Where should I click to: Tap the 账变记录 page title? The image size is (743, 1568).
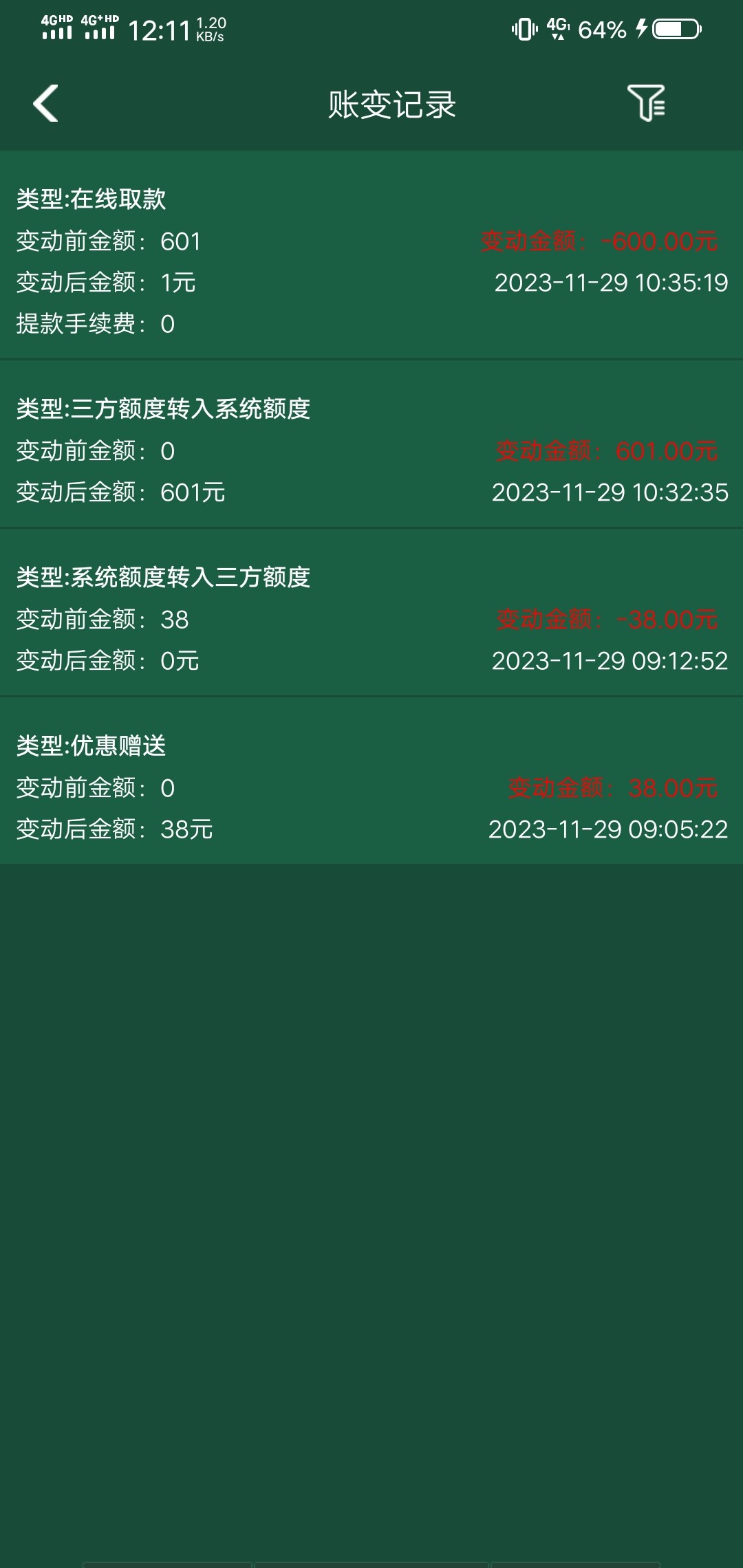point(391,105)
